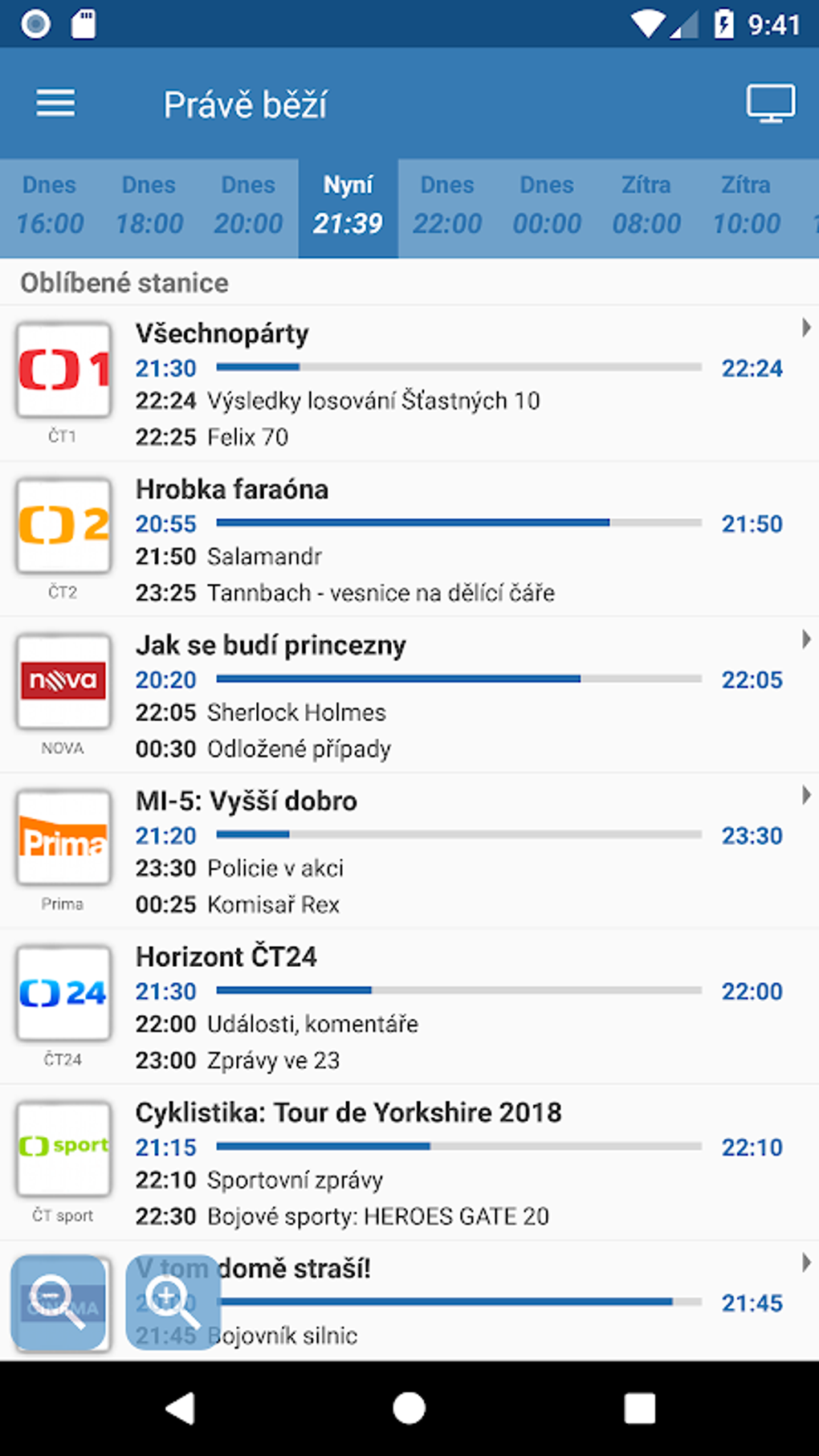Screen dimensions: 819x1456
Task: Select the ČT sport channel logo
Action: [63, 1150]
